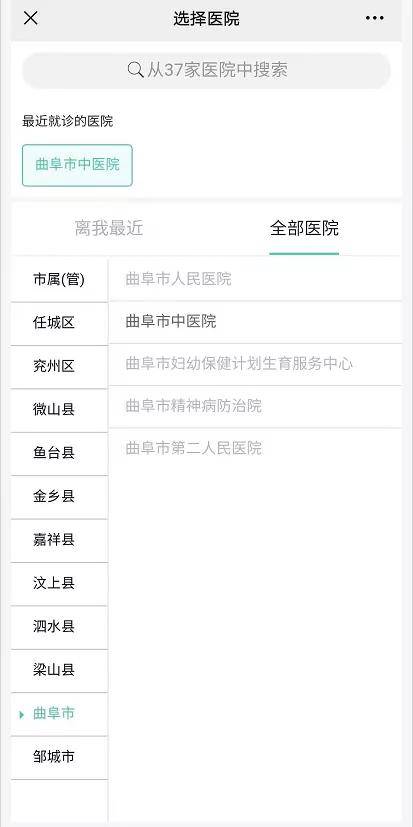Select the 市属(管) district
Image resolution: width=413 pixels, height=827 pixels.
pos(59,280)
